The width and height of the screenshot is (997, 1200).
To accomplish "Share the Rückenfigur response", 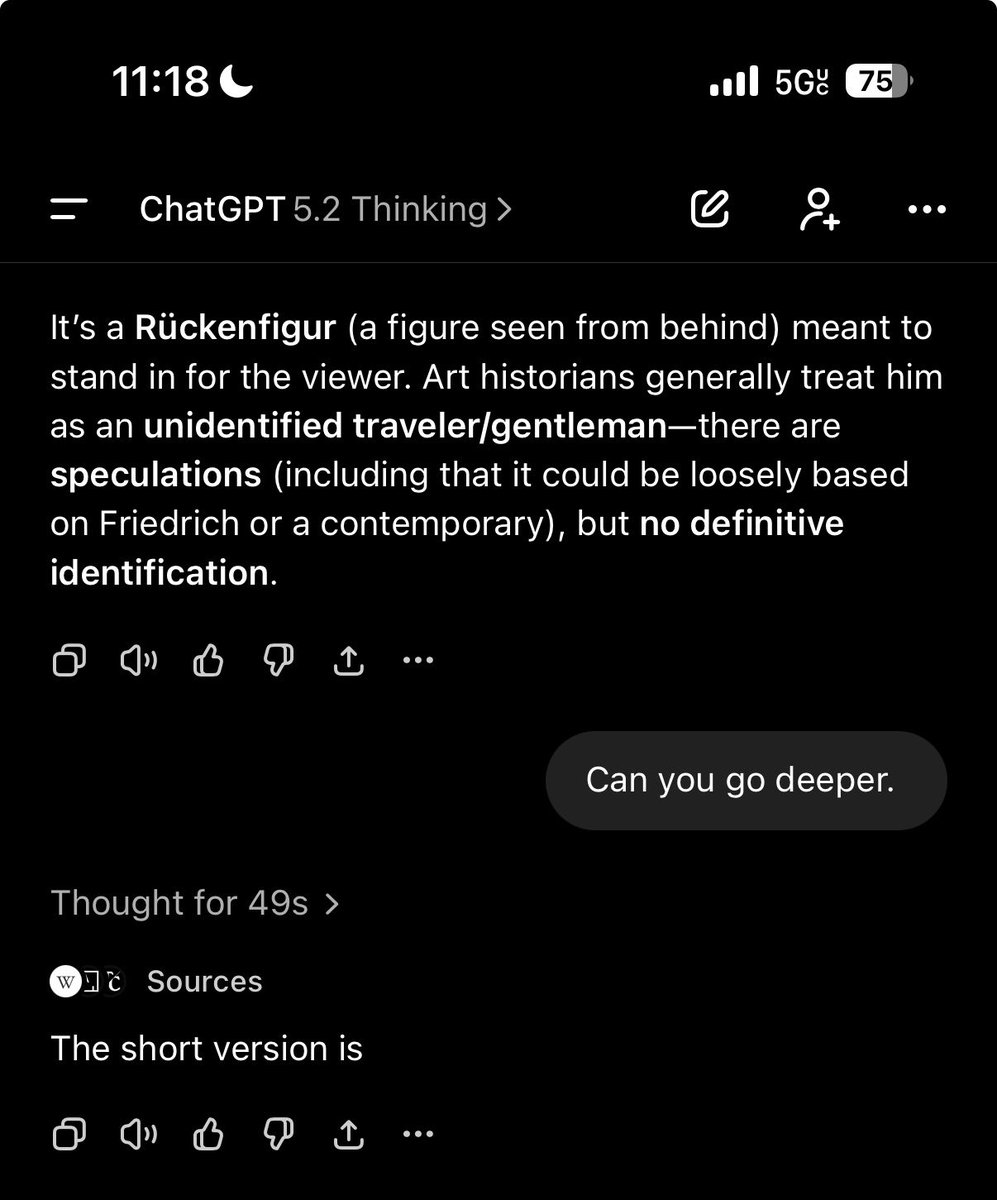I will [x=348, y=660].
